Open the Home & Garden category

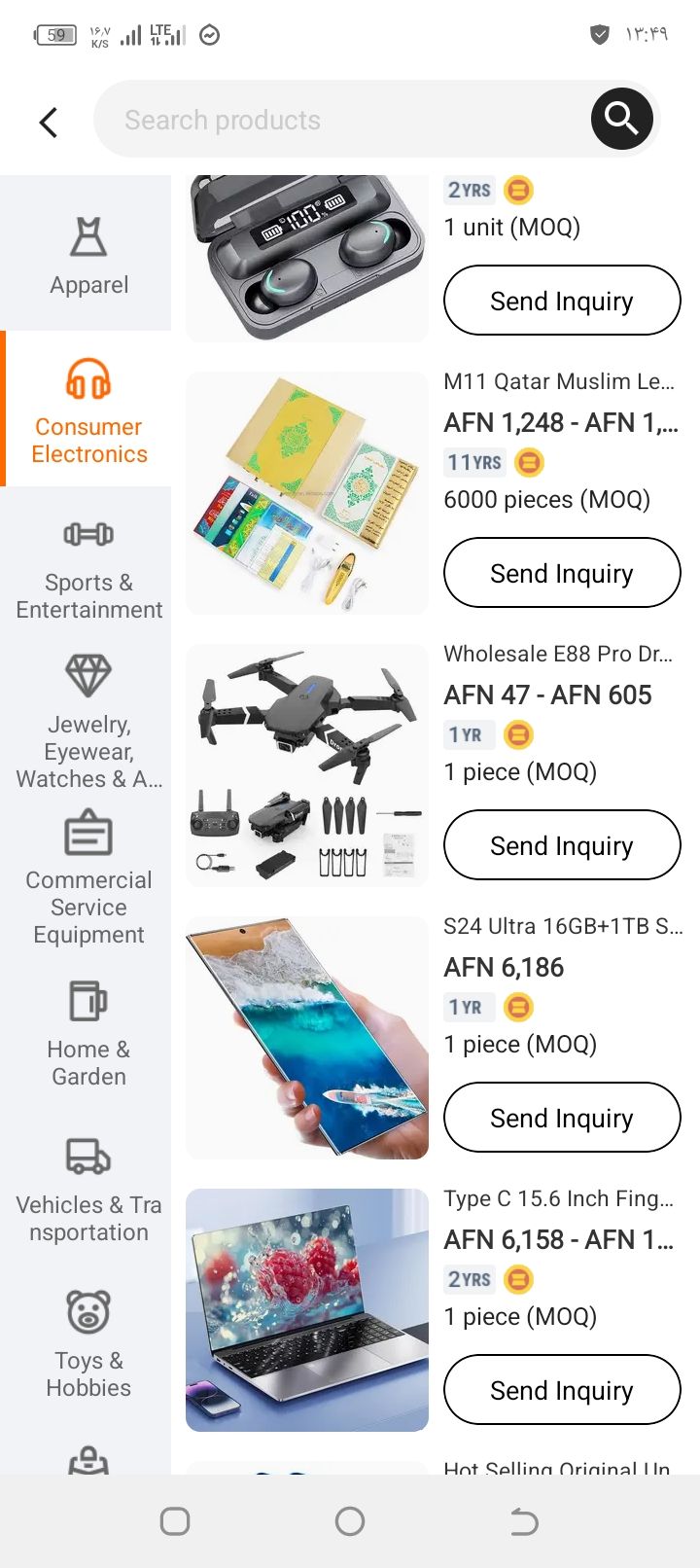[88, 1034]
